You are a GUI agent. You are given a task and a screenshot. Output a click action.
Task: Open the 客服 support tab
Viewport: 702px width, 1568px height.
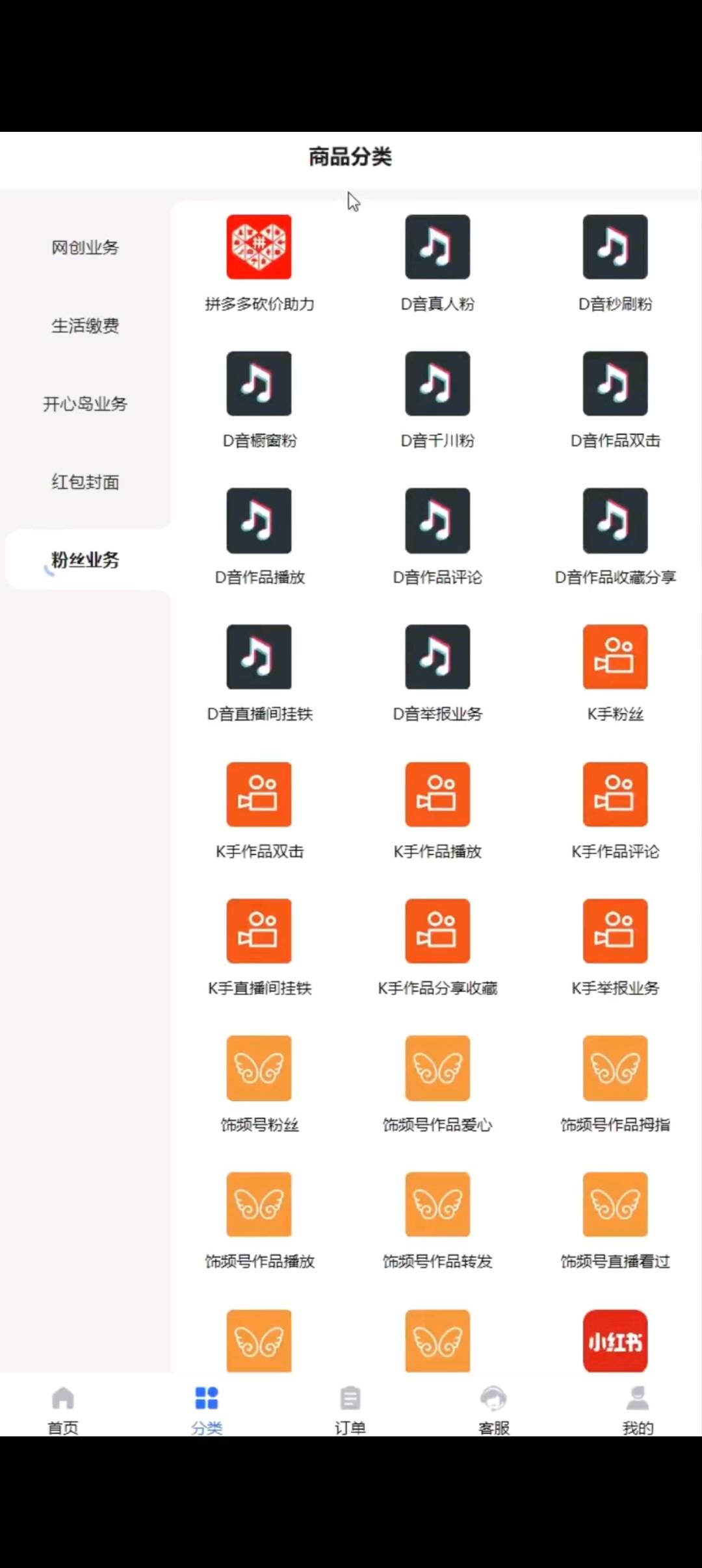pos(494,1408)
